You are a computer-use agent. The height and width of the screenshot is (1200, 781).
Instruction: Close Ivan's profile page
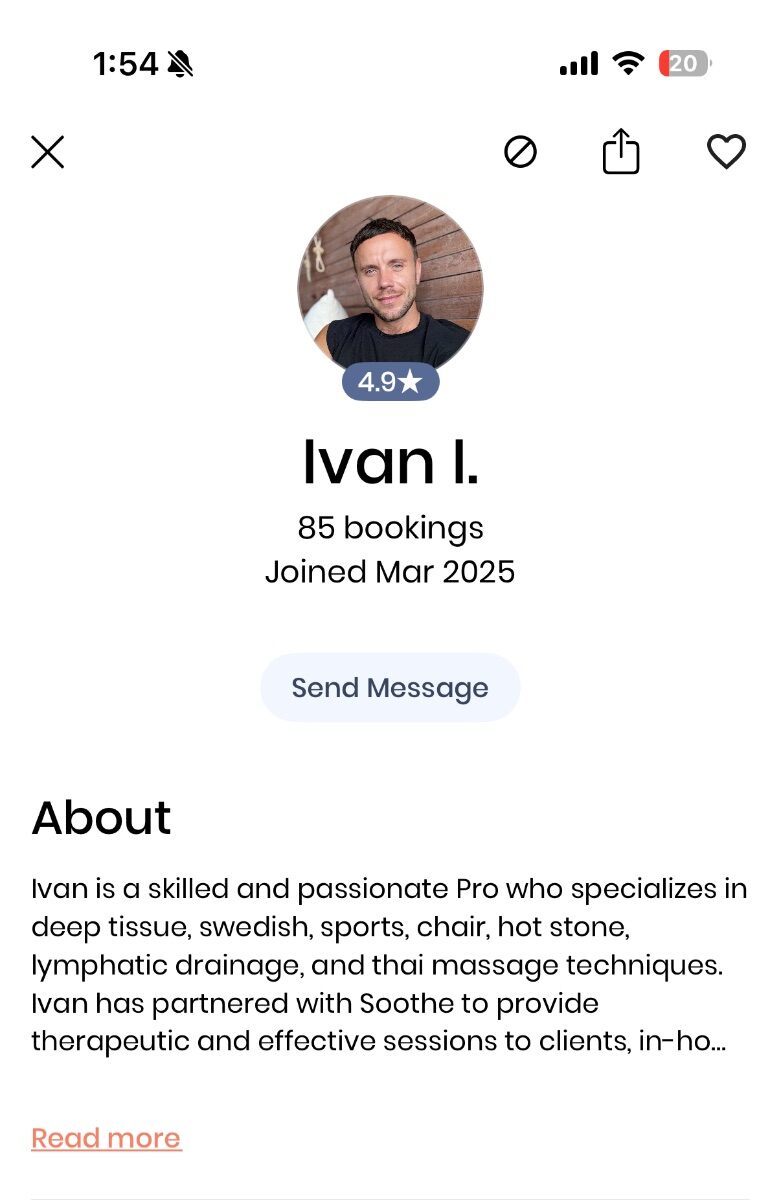47,152
